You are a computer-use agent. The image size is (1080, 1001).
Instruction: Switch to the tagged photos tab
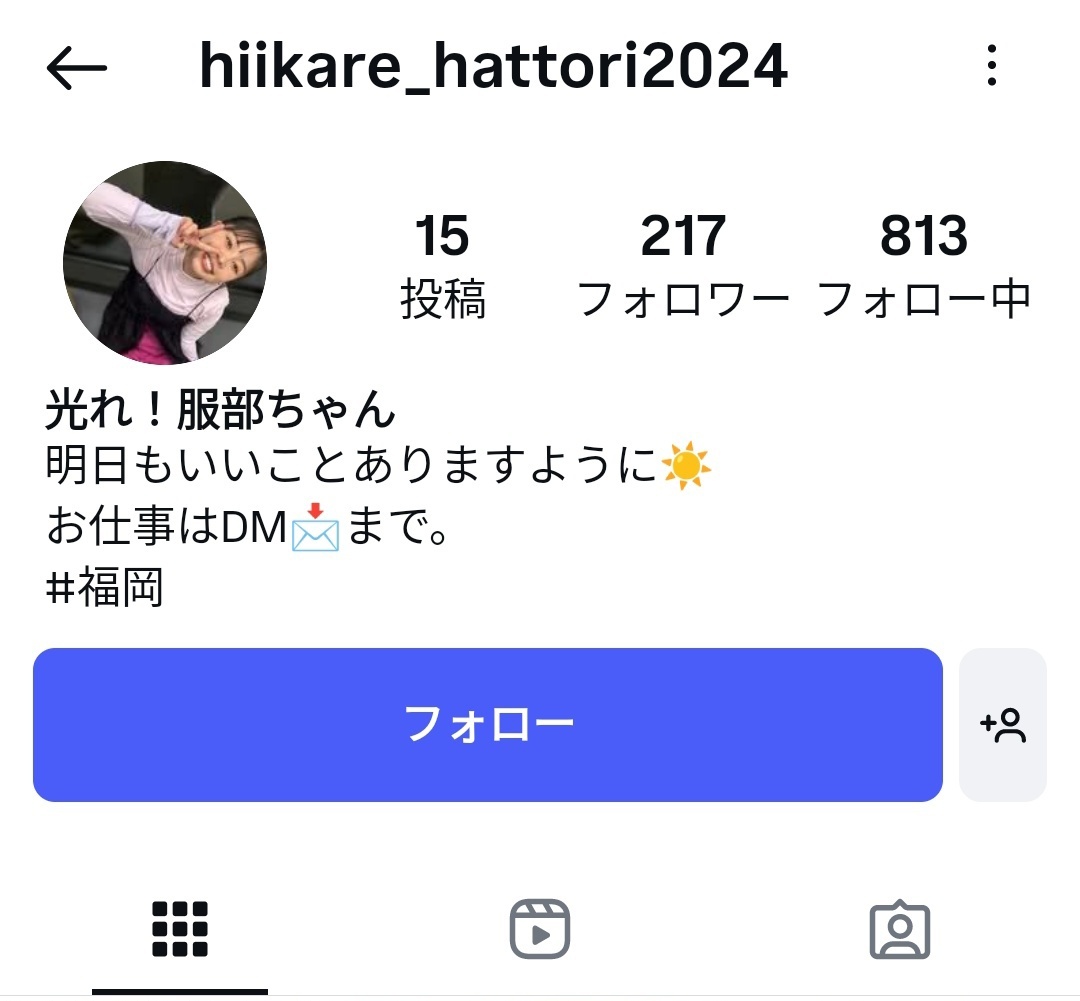click(899, 929)
